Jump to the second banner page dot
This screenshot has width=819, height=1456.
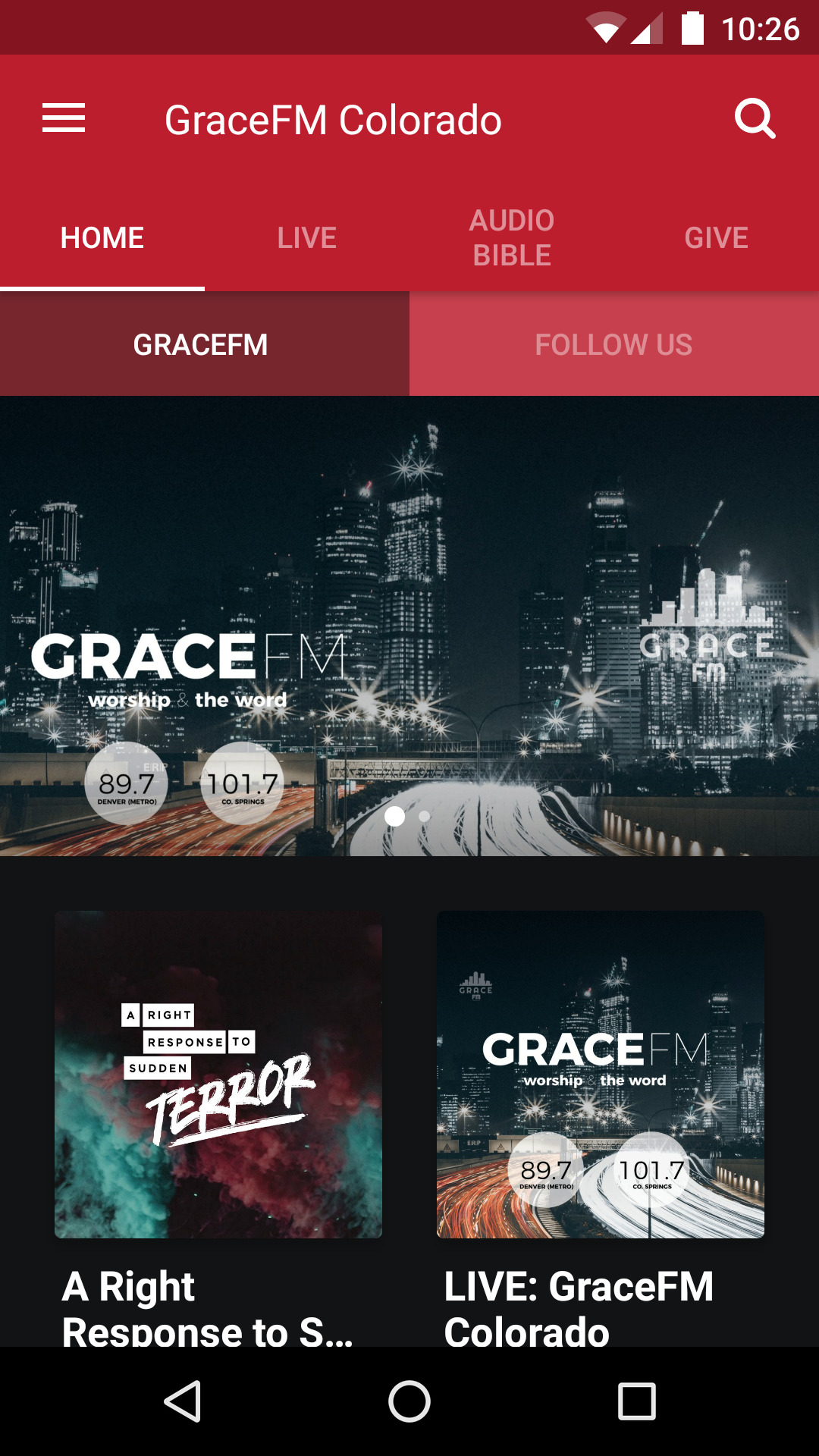425,817
